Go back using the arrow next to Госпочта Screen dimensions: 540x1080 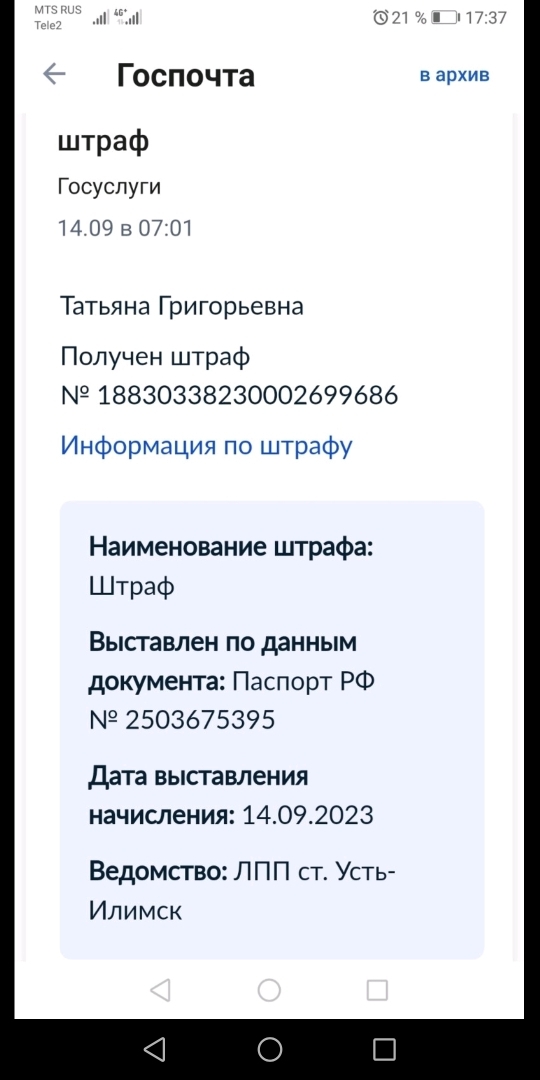pos(54,74)
